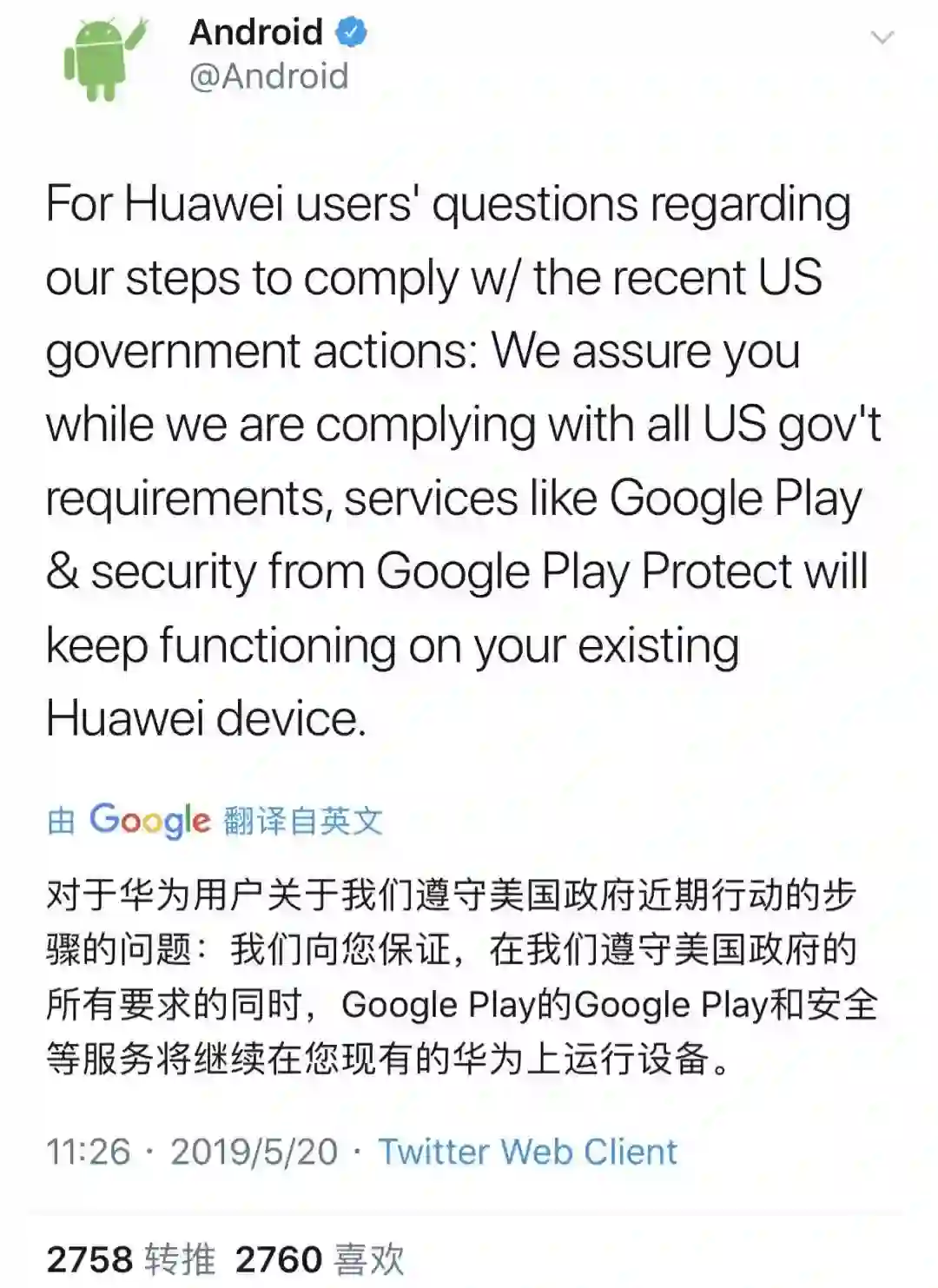Tap the Google translation attribution link
938x1288 pixels.
tap(215, 820)
